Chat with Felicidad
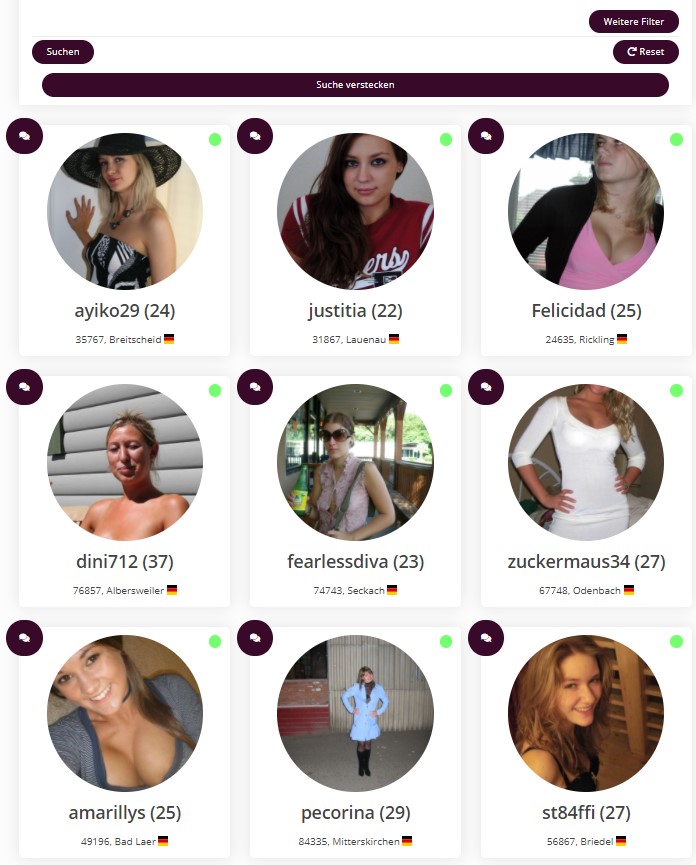Image resolution: width=696 pixels, height=865 pixels. pyautogui.click(x=486, y=136)
